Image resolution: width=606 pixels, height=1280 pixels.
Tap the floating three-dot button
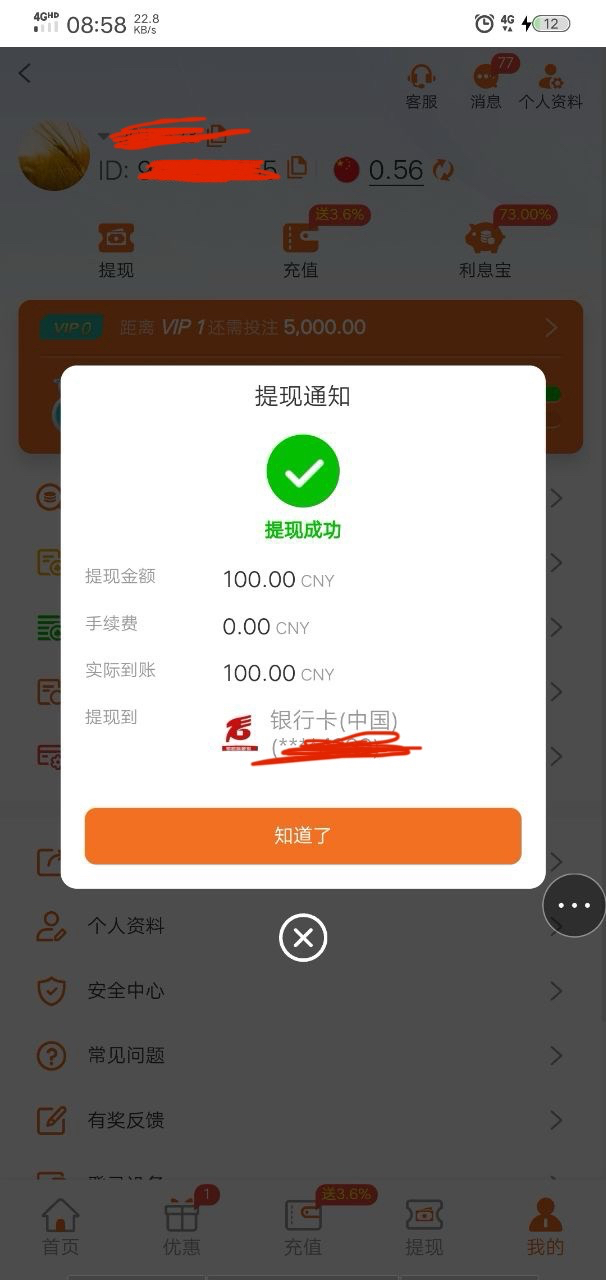[574, 905]
